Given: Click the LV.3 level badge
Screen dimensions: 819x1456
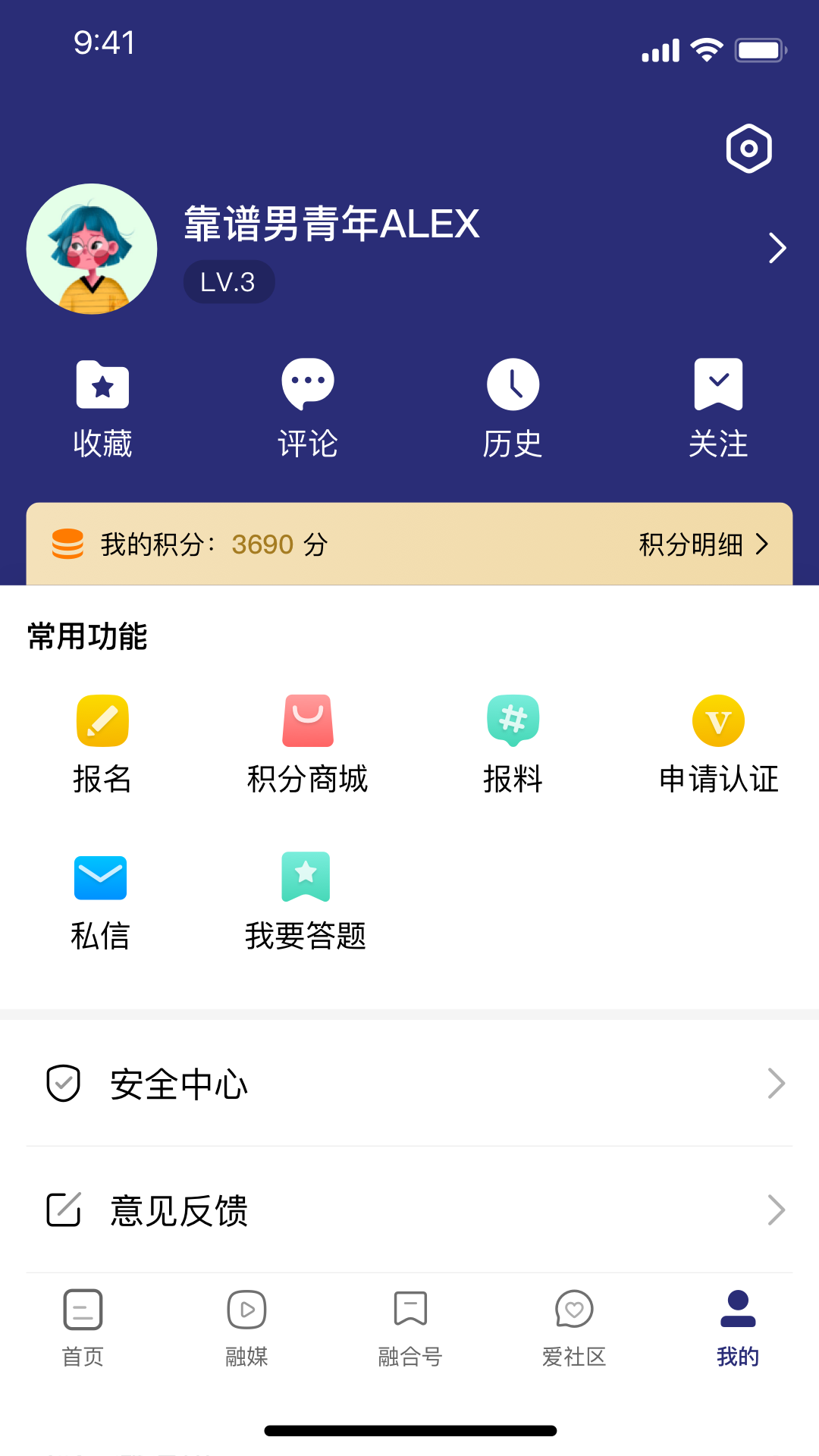Looking at the screenshot, I should 229,281.
